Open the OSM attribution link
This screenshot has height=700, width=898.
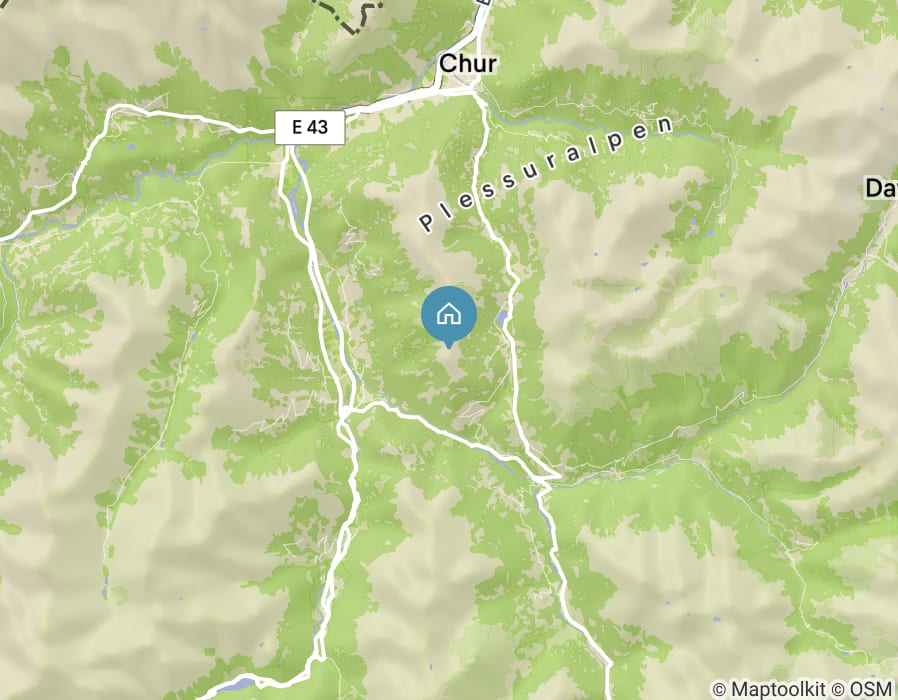click(x=873, y=689)
